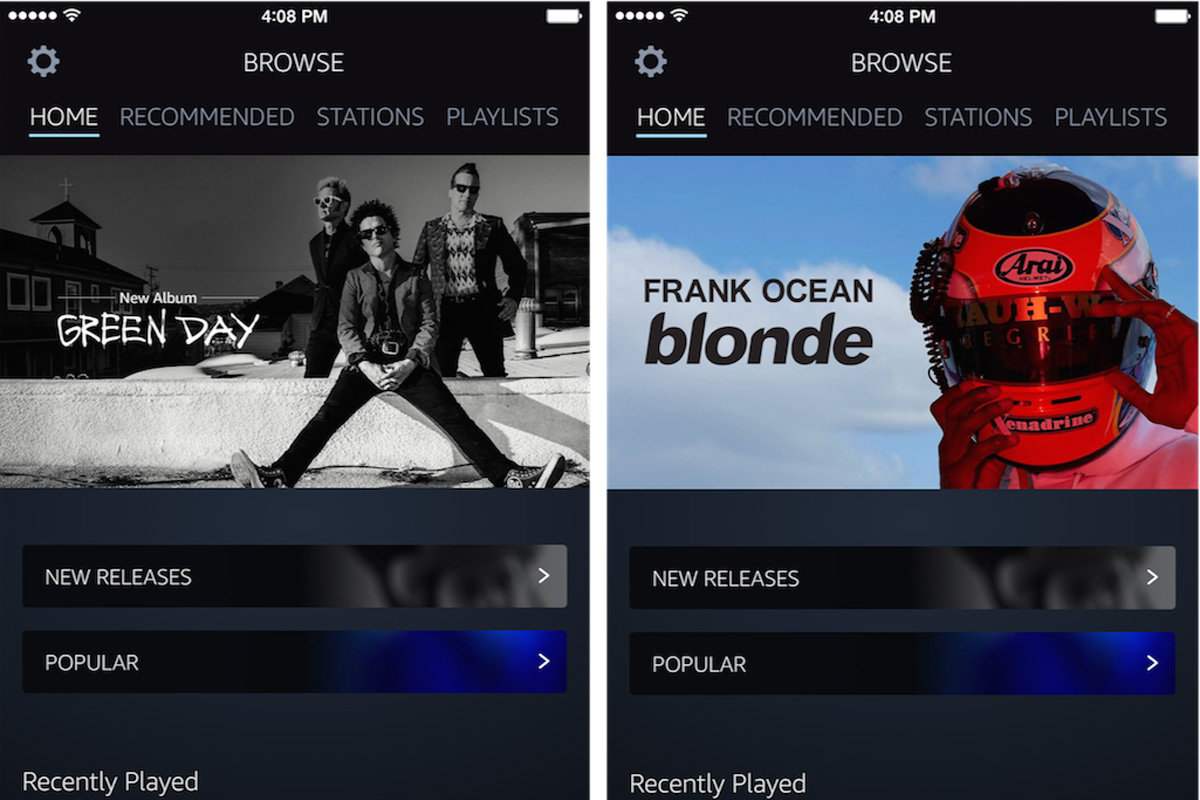Open New Releases below the Green Day banner
This screenshot has height=800, width=1200.
coord(294,577)
